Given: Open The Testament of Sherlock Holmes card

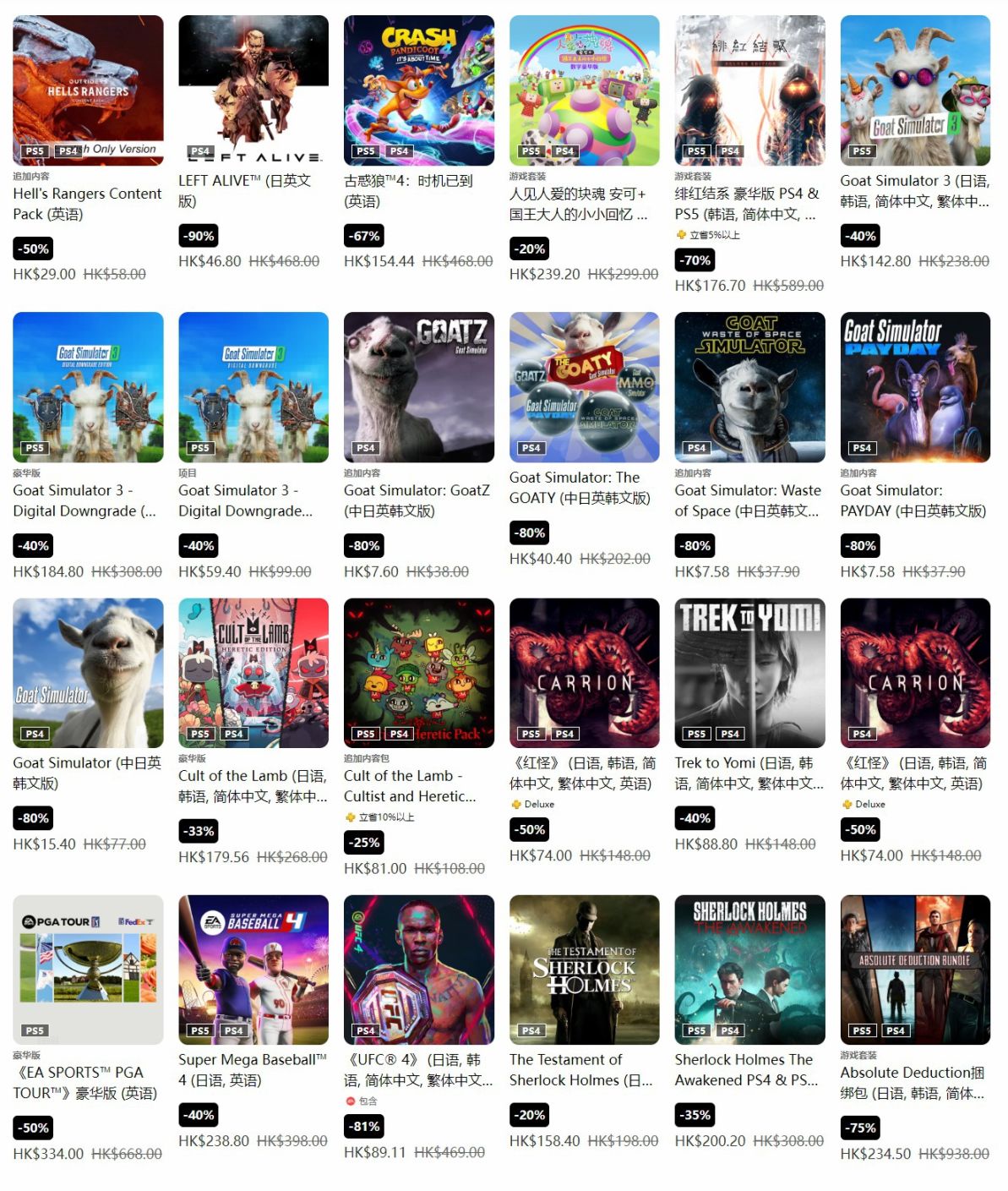Looking at the screenshot, I should (x=584, y=970).
